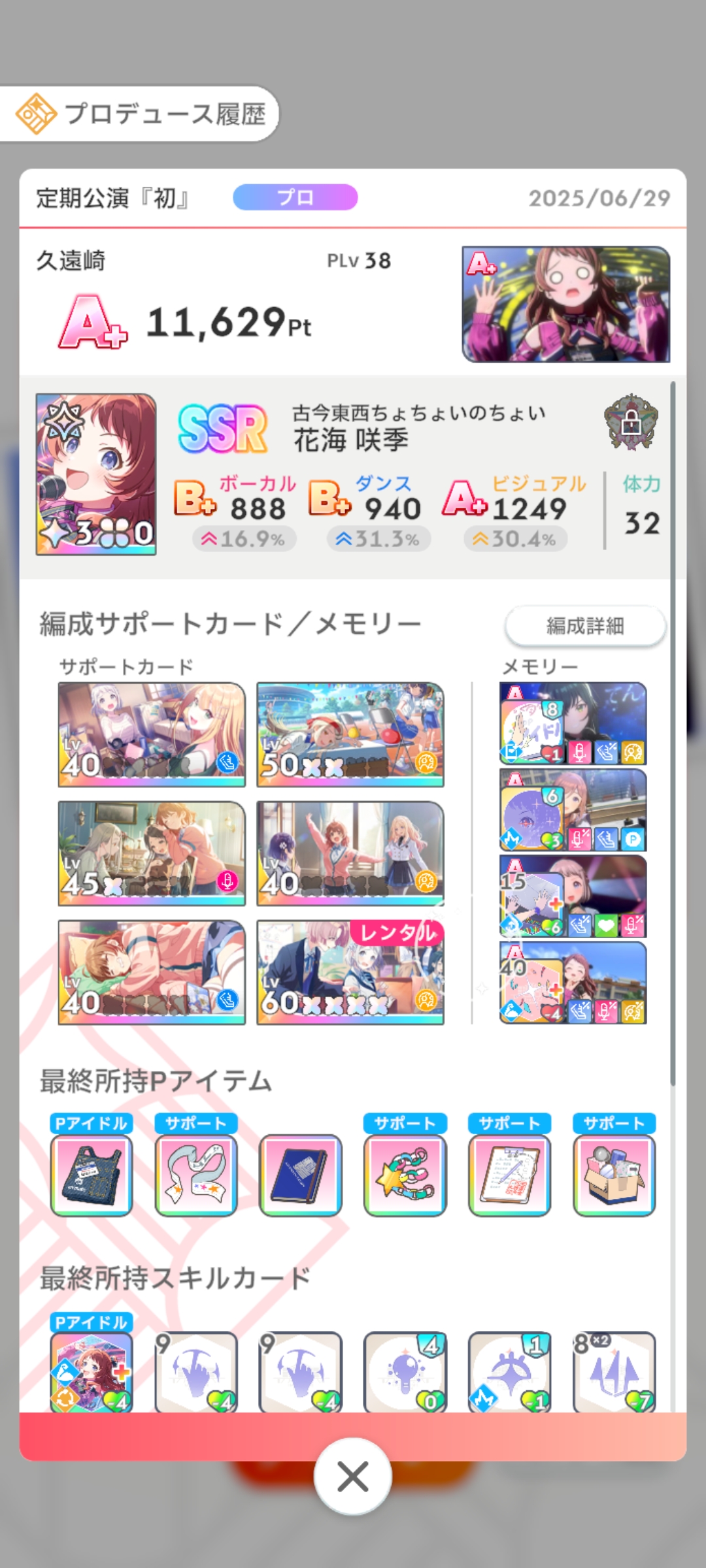Viewport: 706px width, 1568px height.
Task: Open the Lv 50 sports festival support card
Action: [350, 734]
